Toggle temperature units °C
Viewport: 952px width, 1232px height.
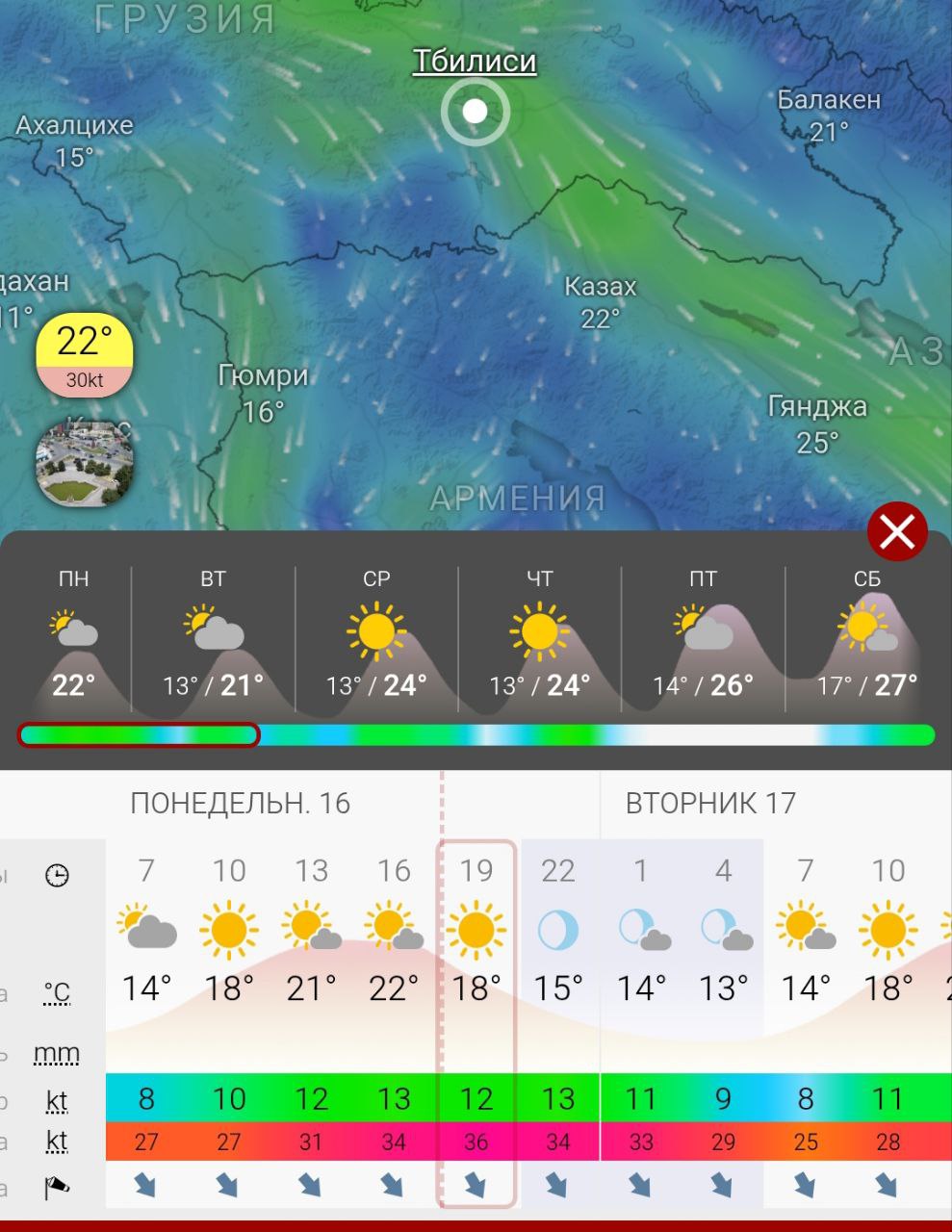(57, 991)
